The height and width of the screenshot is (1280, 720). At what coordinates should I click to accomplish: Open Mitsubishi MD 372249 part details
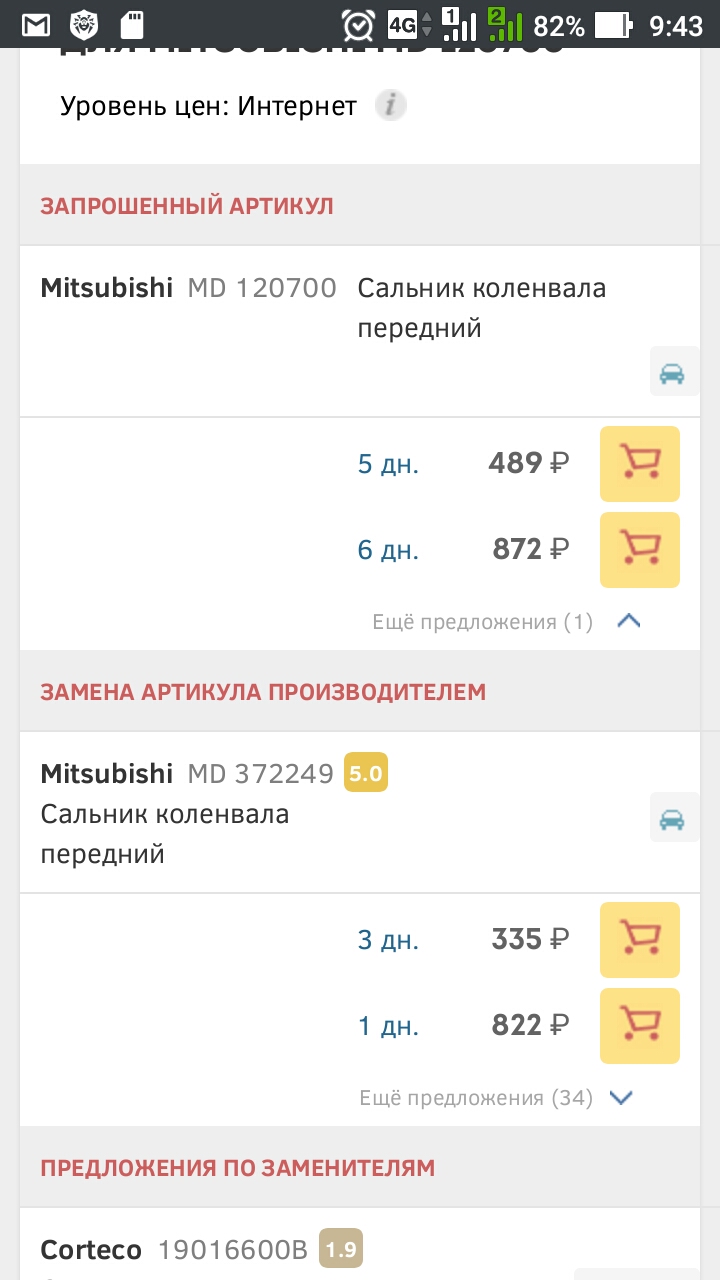pos(186,775)
